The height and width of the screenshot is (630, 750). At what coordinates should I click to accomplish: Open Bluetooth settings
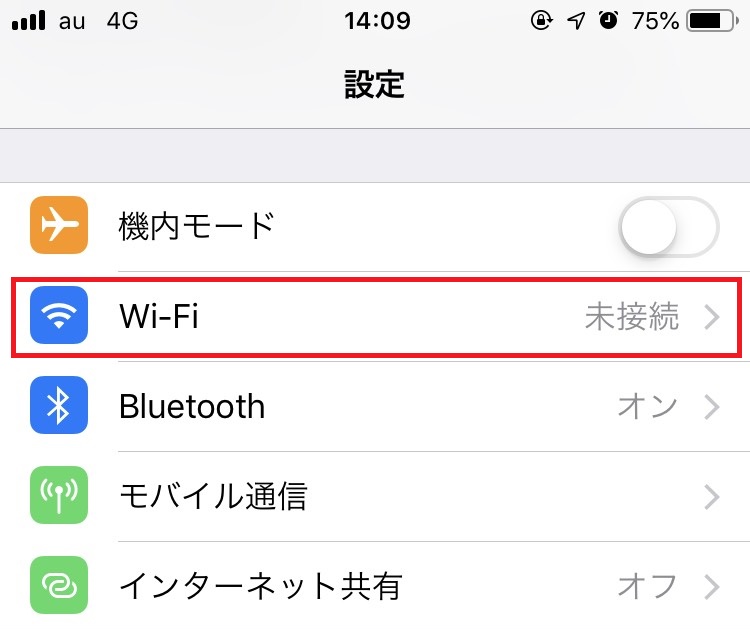click(375, 407)
